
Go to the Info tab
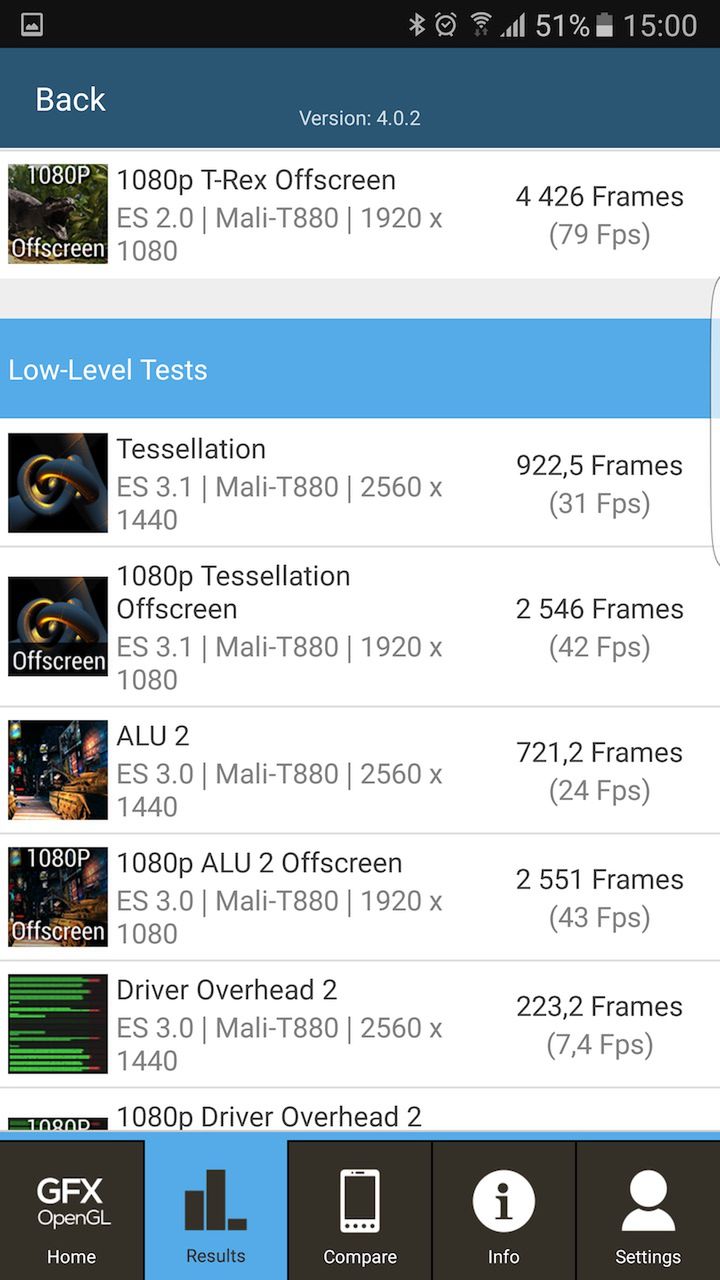[504, 1210]
